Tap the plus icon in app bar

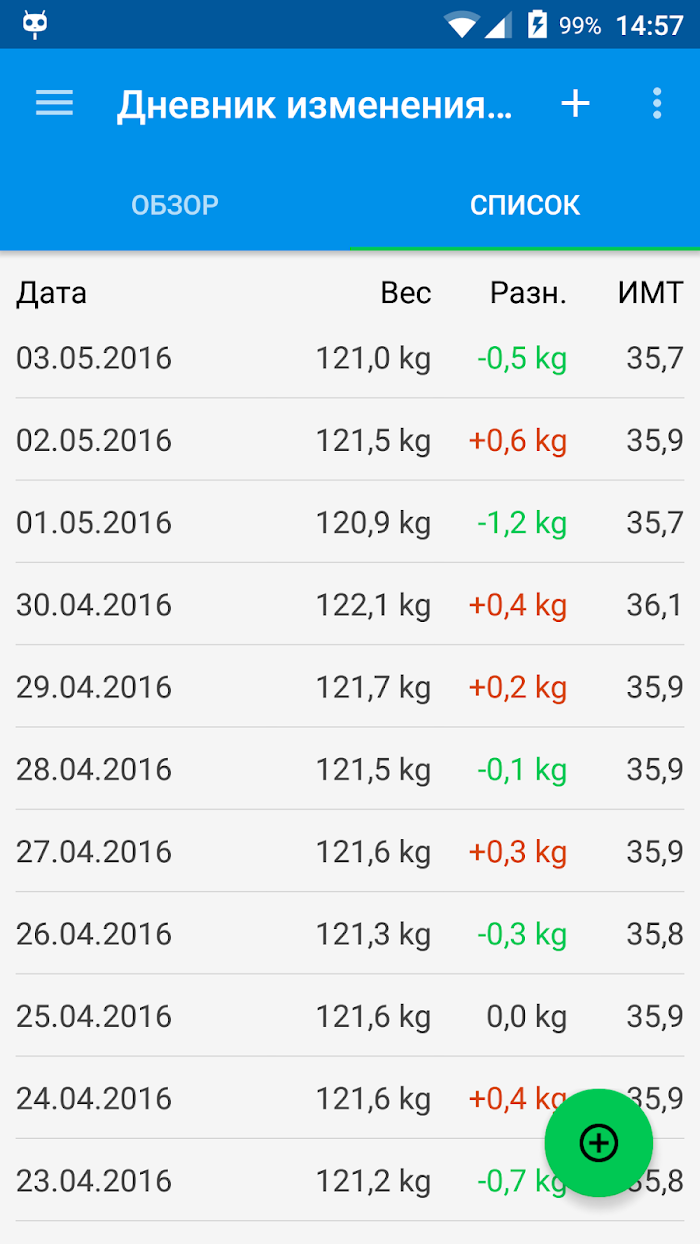point(575,103)
